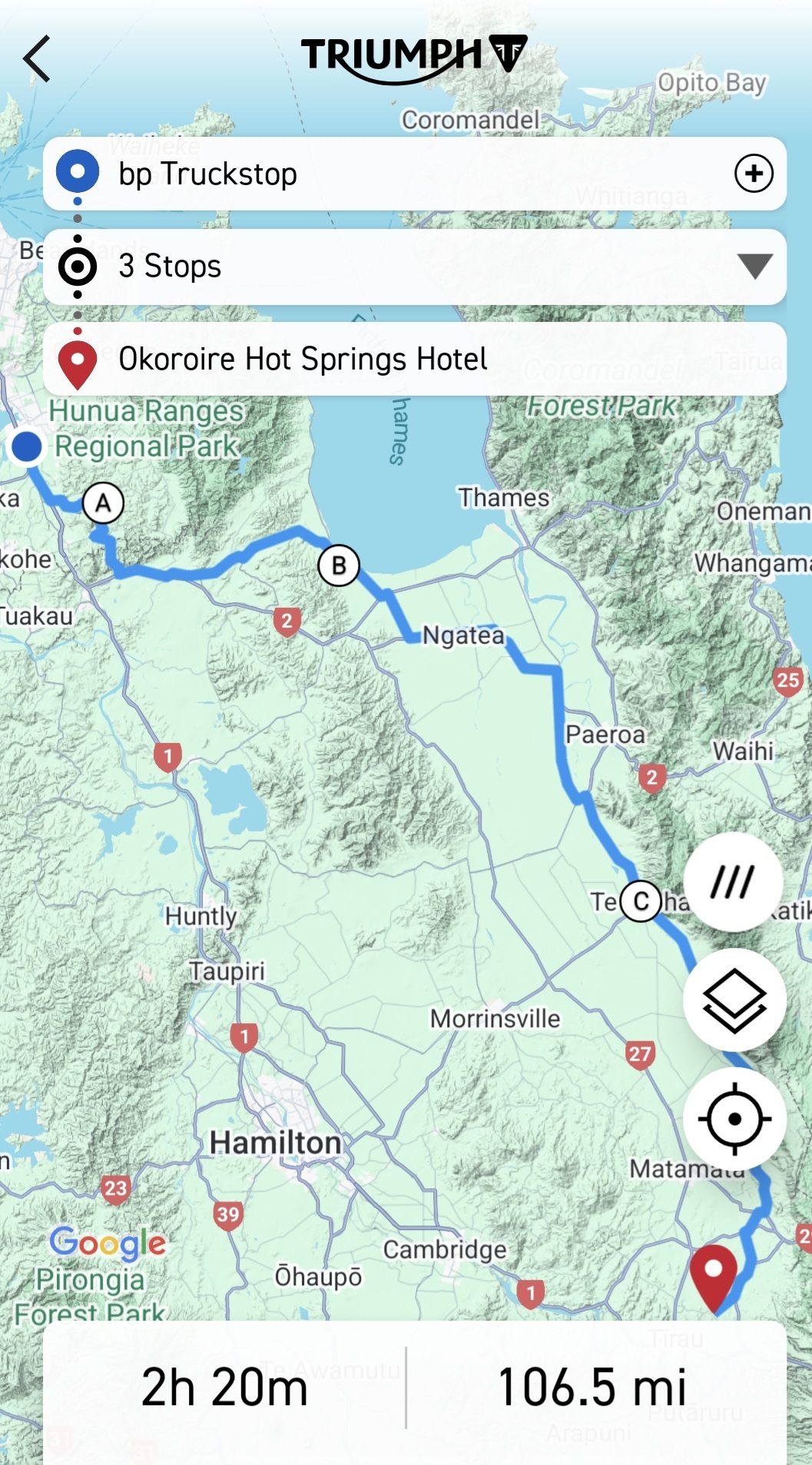Center map on my current location
The width and height of the screenshot is (812, 1465).
click(x=734, y=1119)
